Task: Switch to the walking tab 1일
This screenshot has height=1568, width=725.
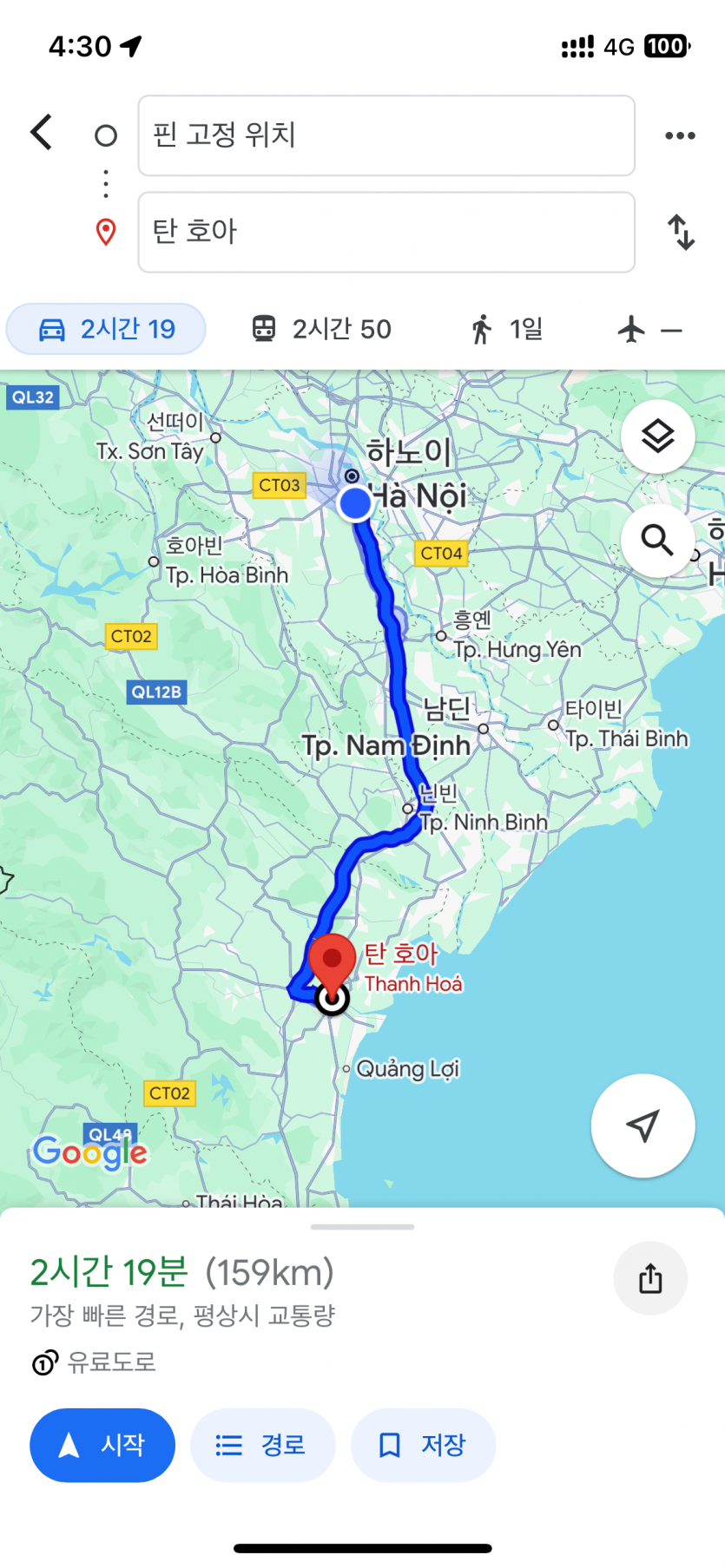Action: [507, 330]
